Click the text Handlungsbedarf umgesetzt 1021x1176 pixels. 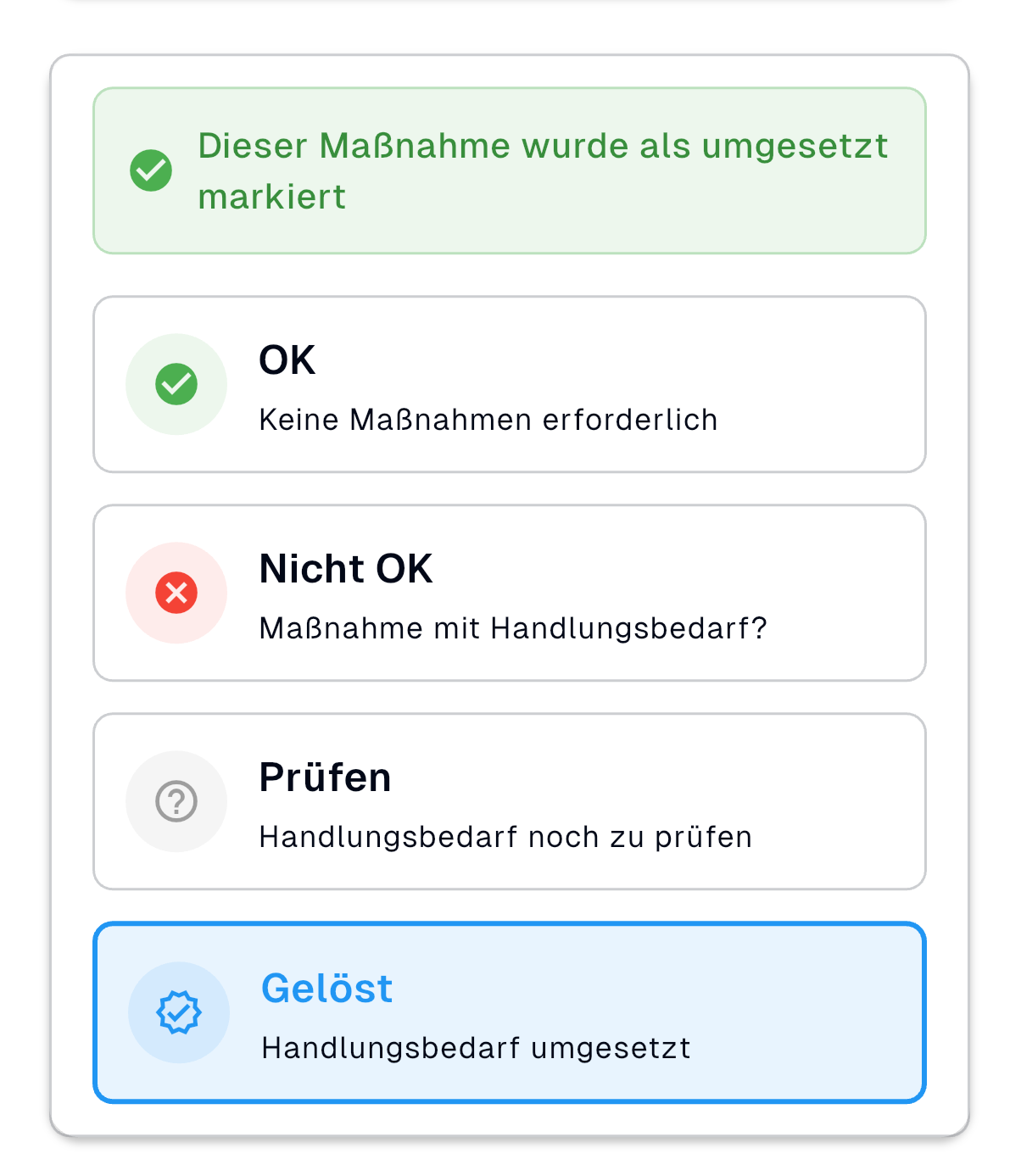coord(476,1048)
